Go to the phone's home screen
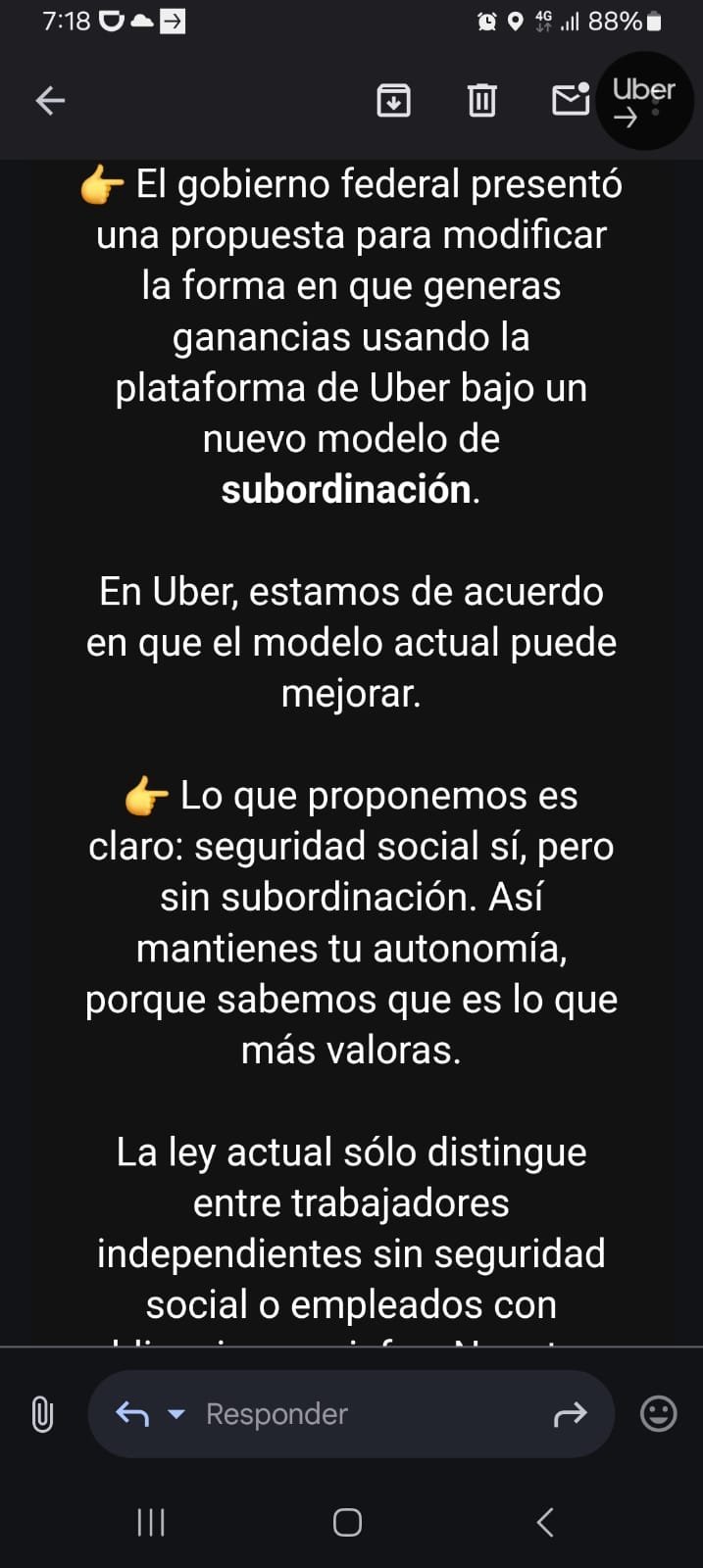This screenshot has width=703, height=1568. pyautogui.click(x=348, y=1522)
